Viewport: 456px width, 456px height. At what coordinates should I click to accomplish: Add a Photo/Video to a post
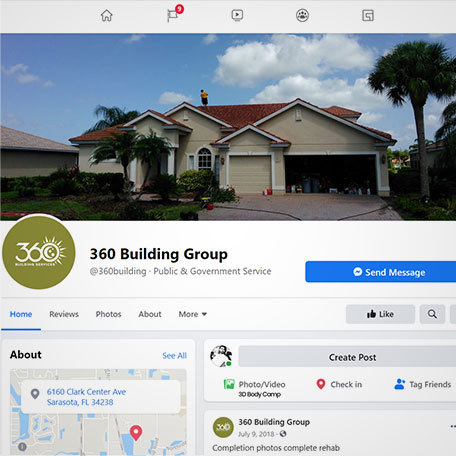pyautogui.click(x=255, y=384)
